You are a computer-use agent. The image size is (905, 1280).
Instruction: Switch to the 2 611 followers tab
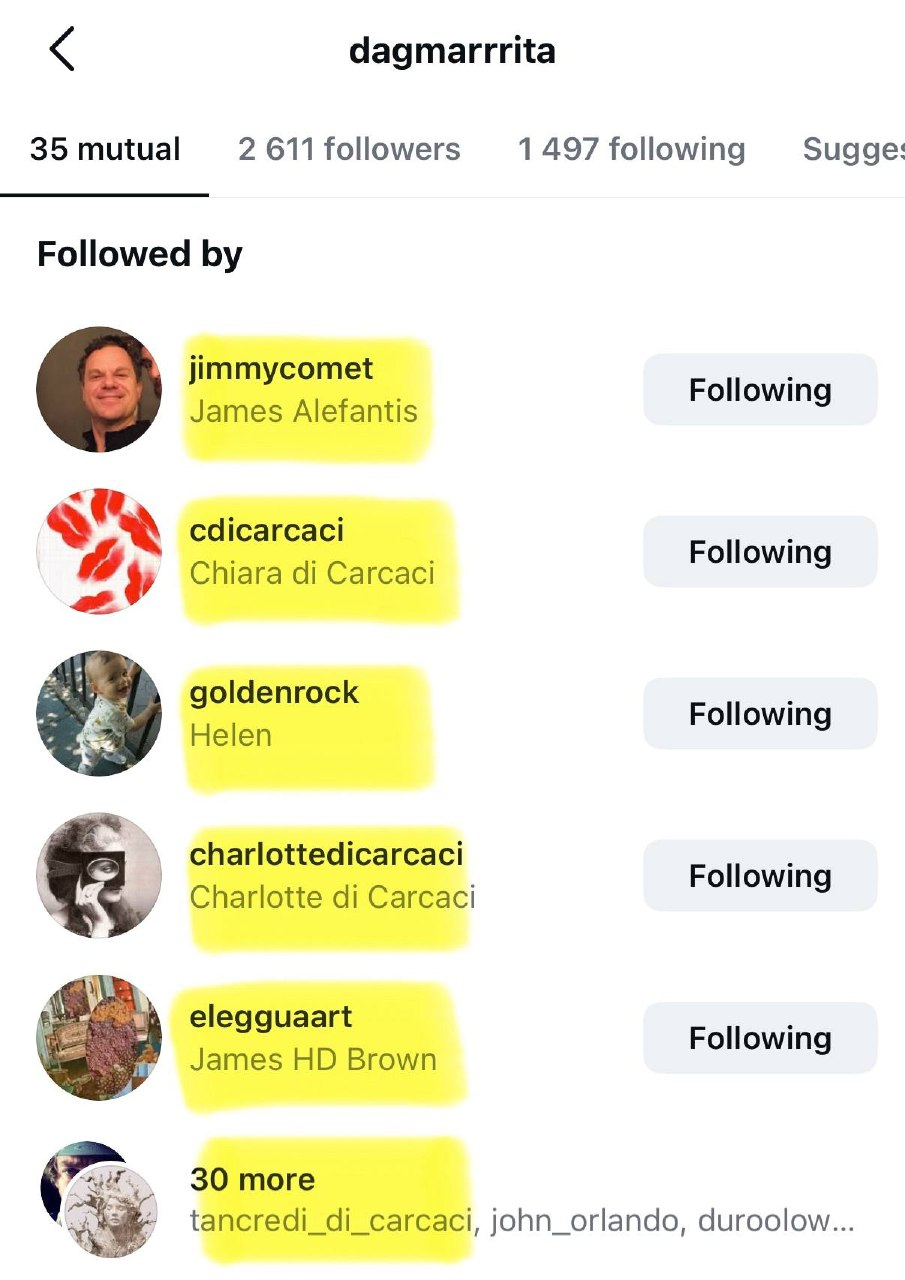(x=349, y=150)
